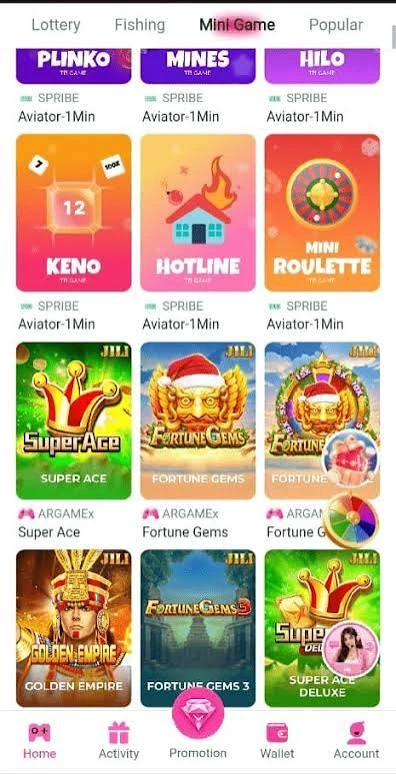Launch Fortune Gems 3
Screen dimensions: 396x774
tap(198, 628)
